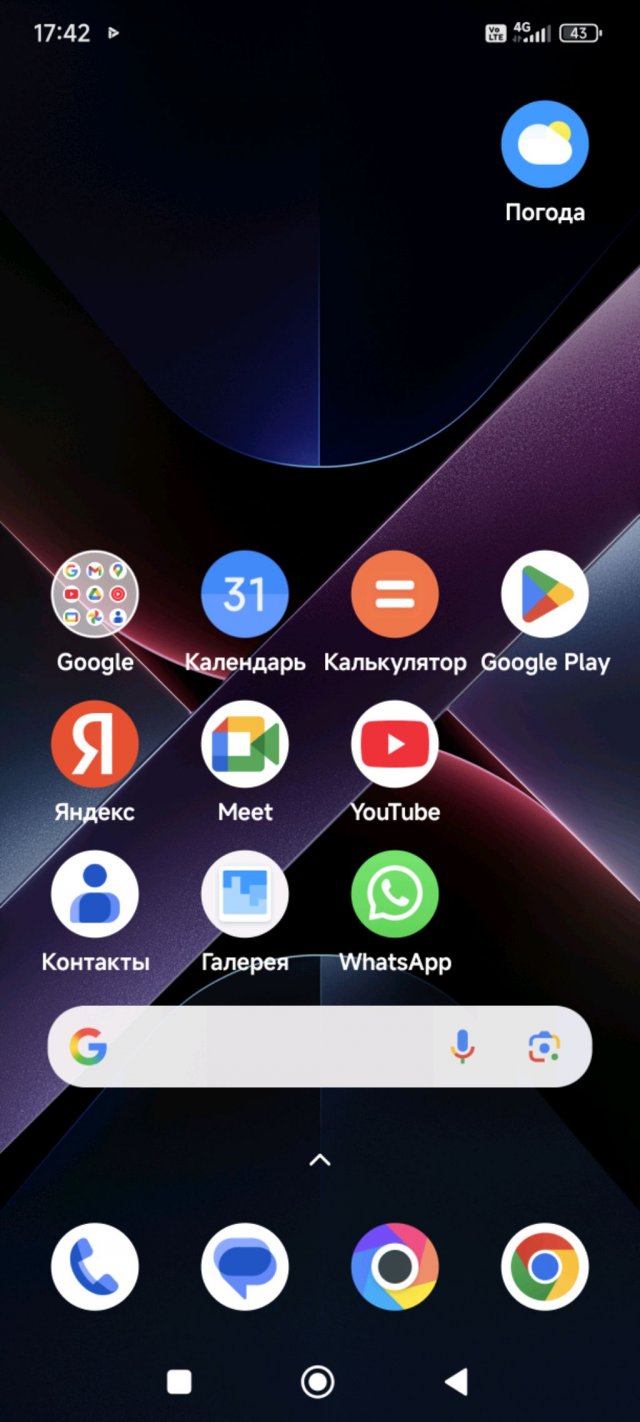640x1422 pixels.
Task: Launch WhatsApp
Action: click(x=395, y=894)
